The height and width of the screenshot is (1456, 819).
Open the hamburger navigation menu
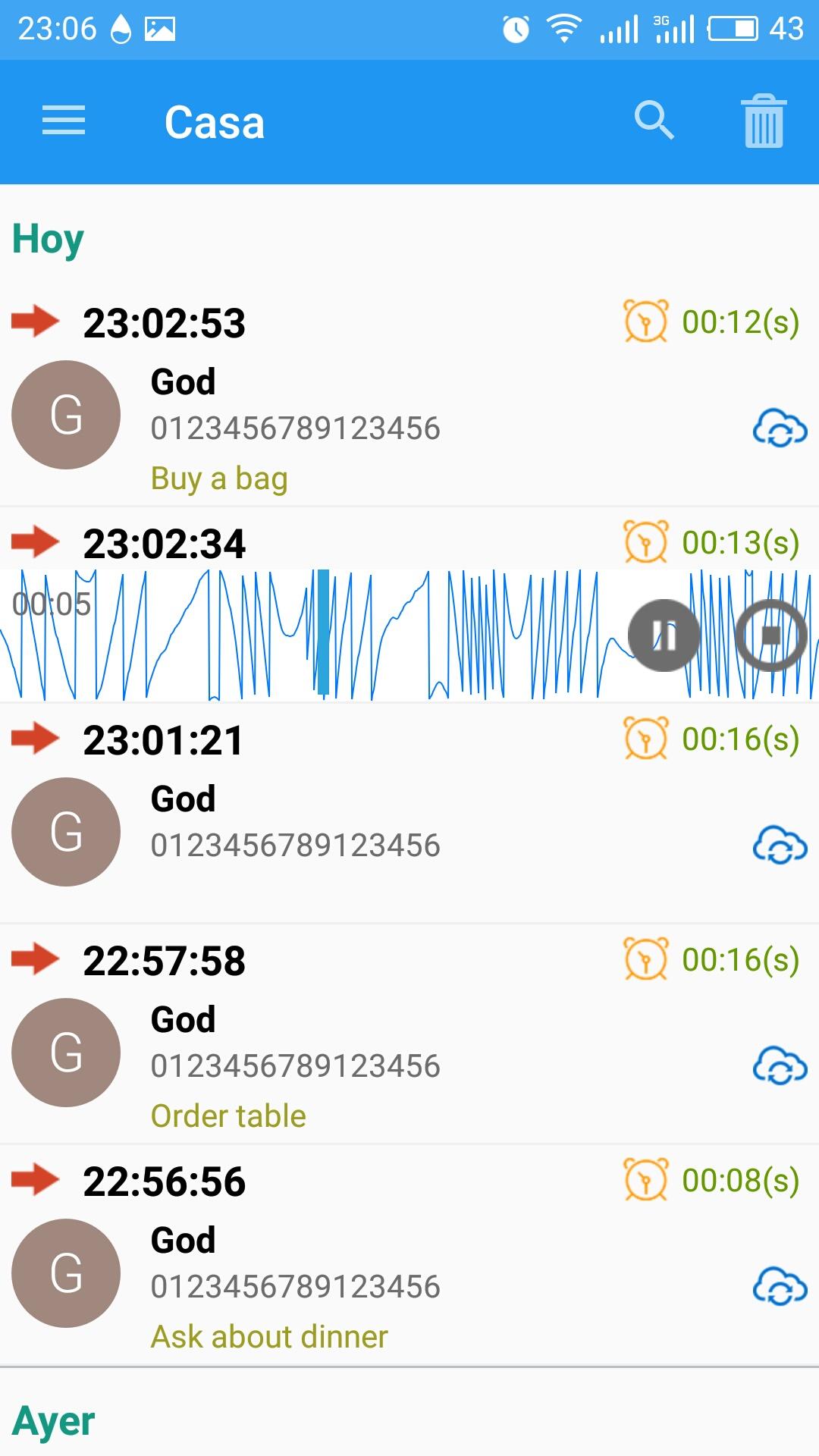coord(64,121)
